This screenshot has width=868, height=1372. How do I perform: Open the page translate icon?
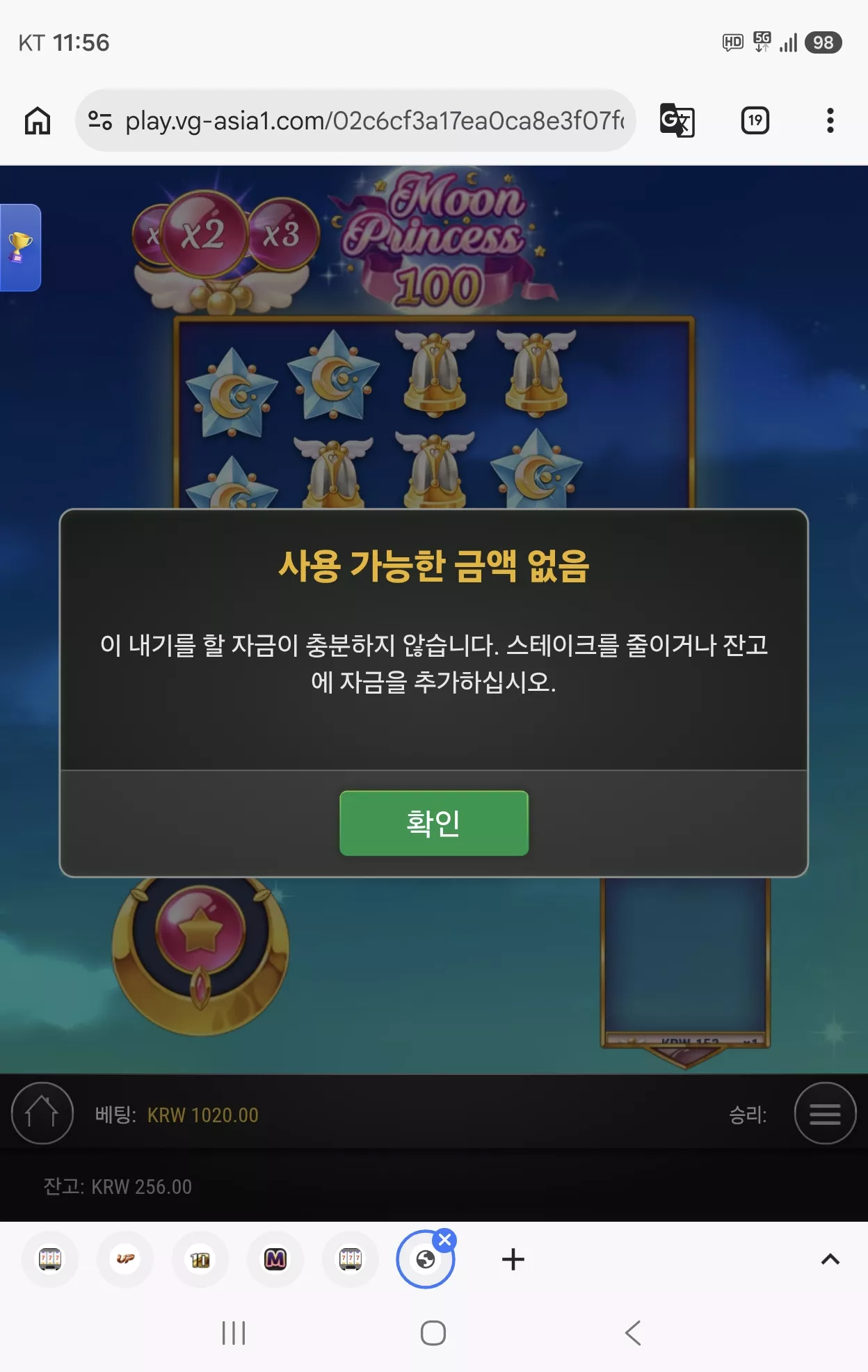pyautogui.click(x=677, y=120)
